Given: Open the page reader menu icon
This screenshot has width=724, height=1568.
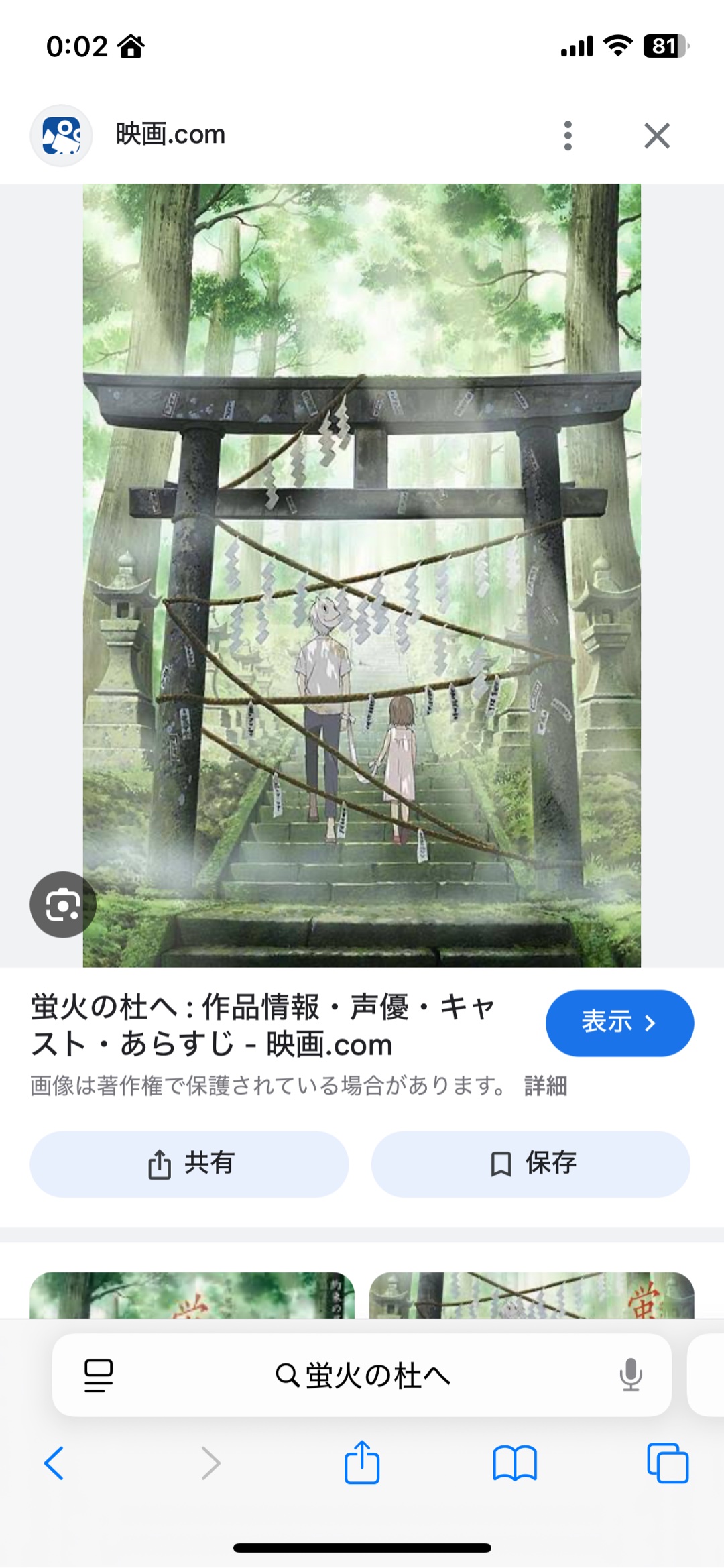Looking at the screenshot, I should 99,1376.
